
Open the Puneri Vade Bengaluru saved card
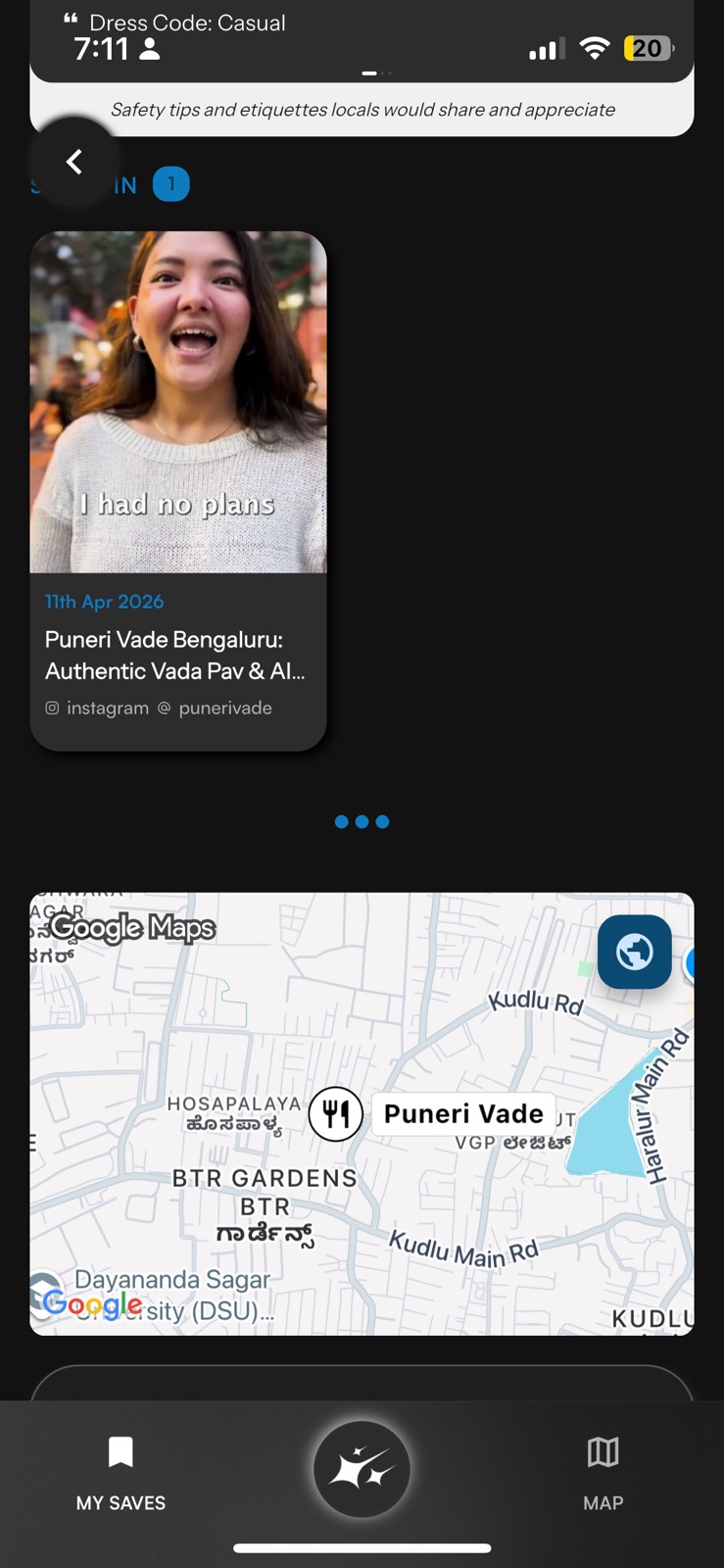(178, 490)
